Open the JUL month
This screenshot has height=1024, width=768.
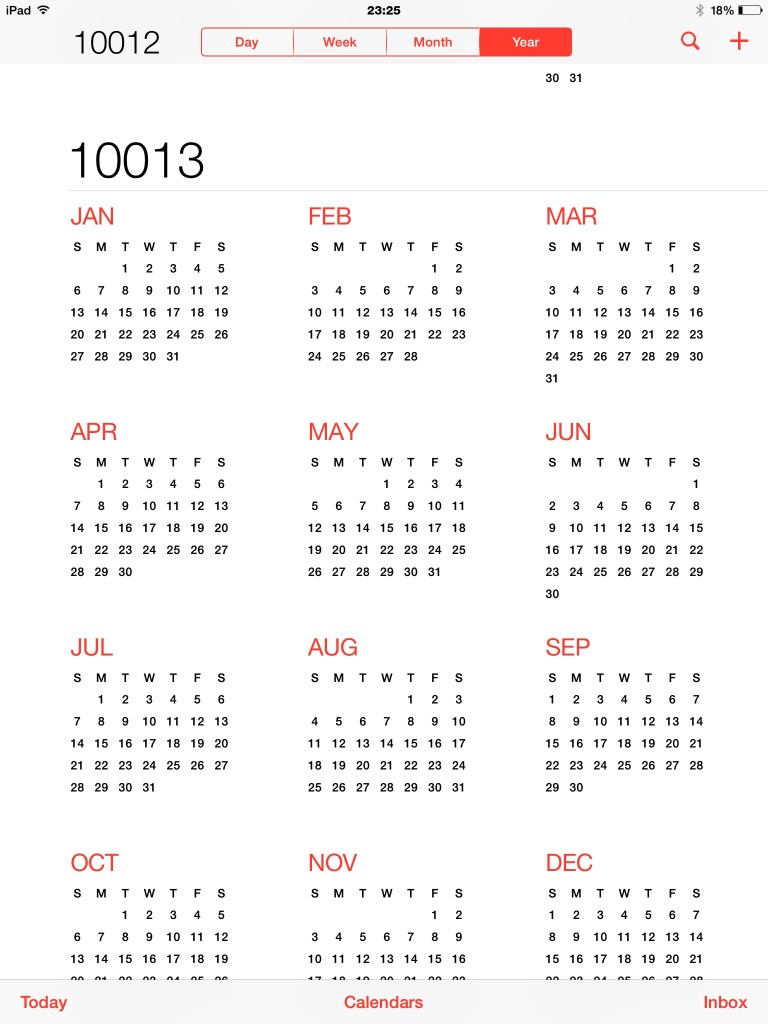tap(91, 647)
